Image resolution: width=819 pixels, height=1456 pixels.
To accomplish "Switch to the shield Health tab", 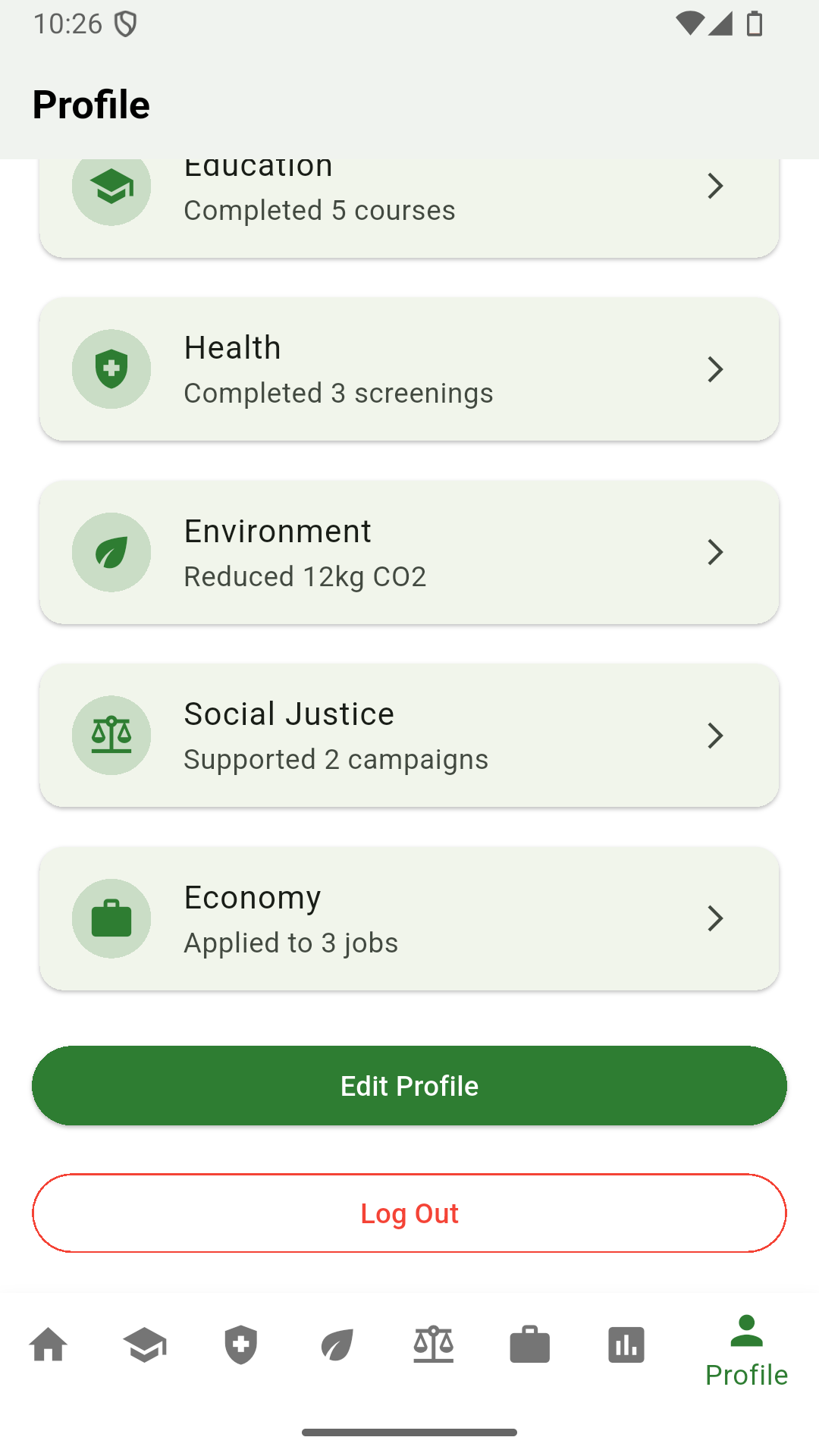I will [x=241, y=1345].
